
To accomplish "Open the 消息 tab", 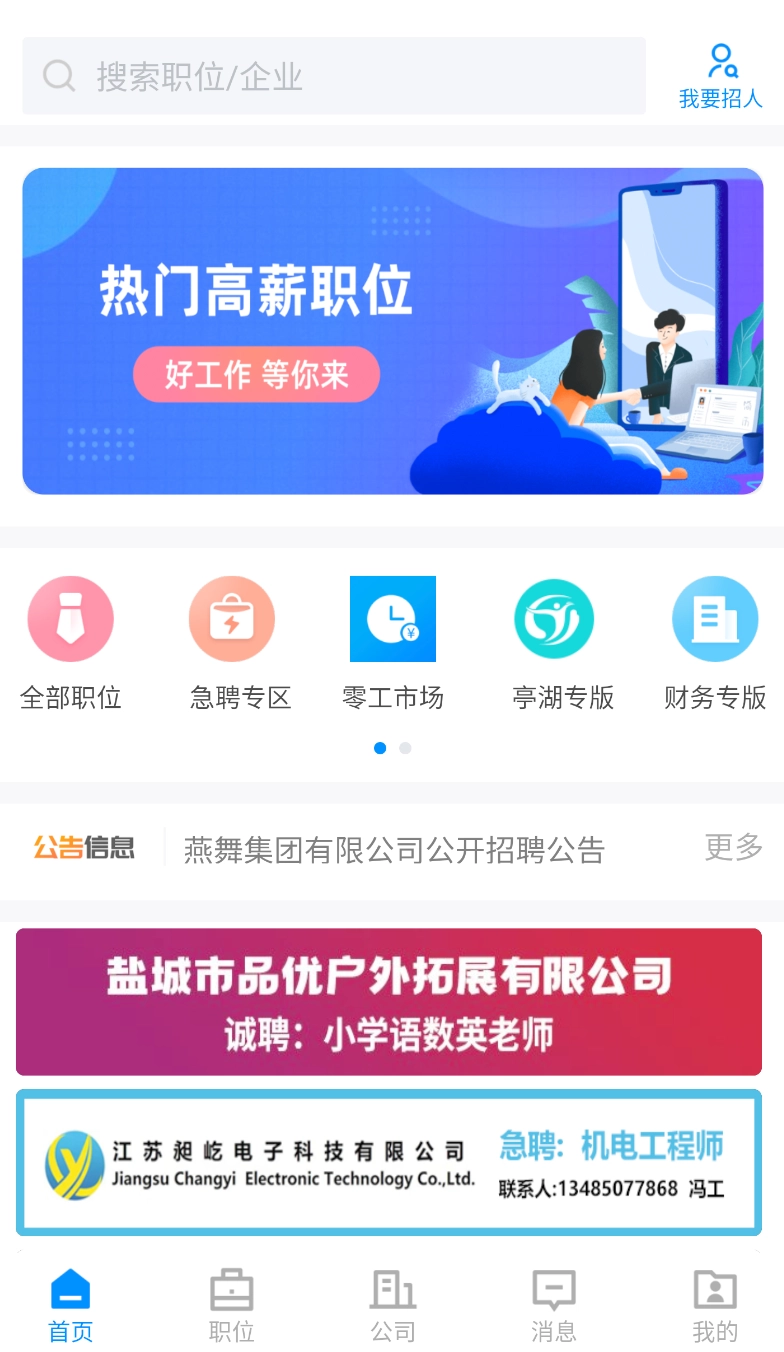I will [x=553, y=1300].
